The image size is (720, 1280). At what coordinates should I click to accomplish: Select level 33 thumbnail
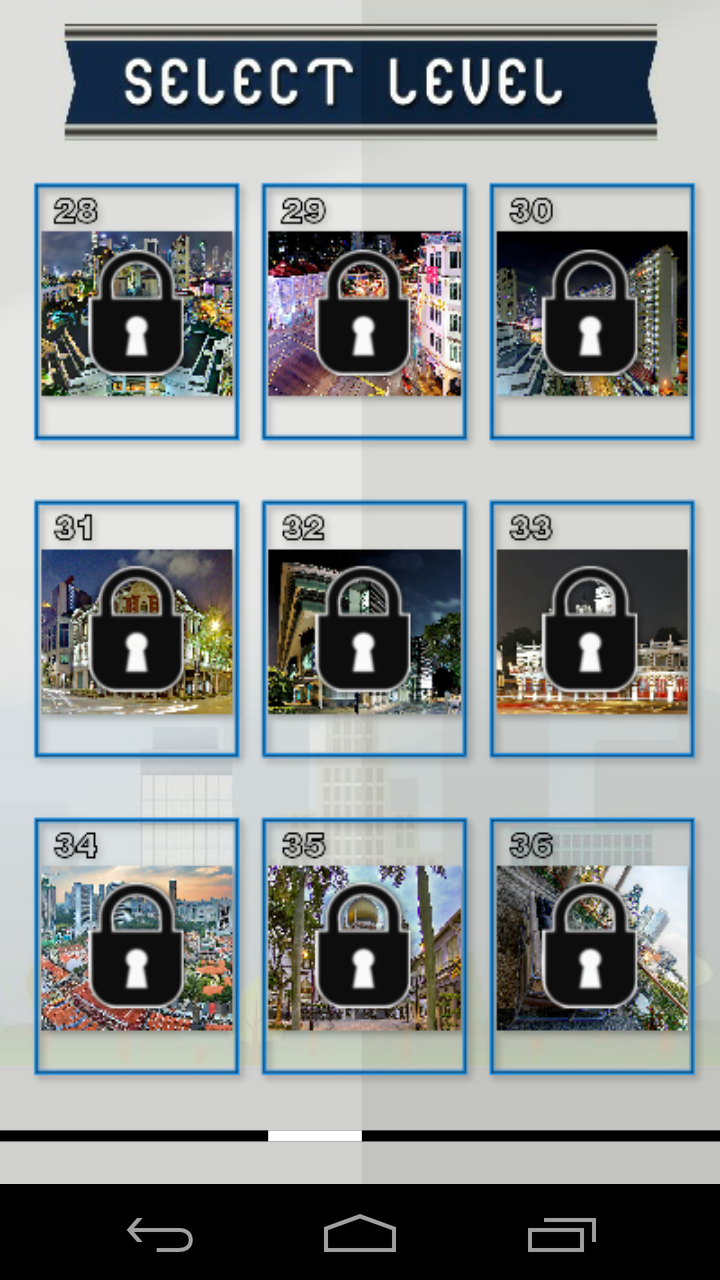pos(592,629)
